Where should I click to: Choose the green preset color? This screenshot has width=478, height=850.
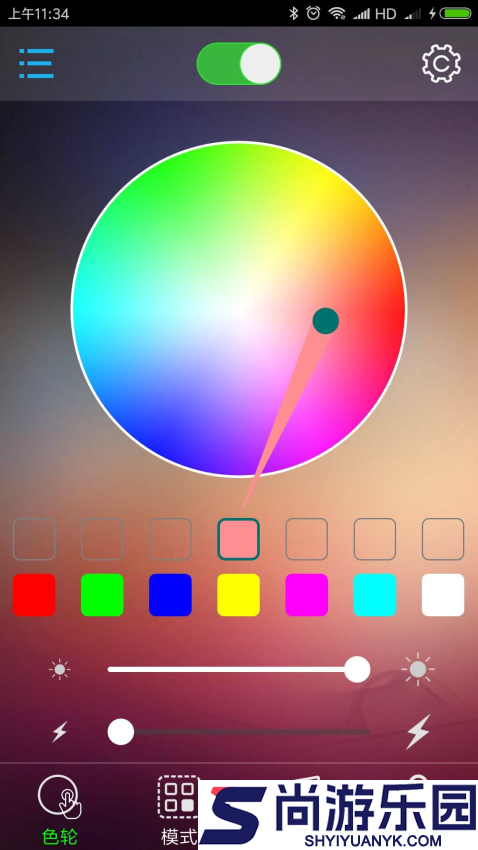pyautogui.click(x=102, y=595)
